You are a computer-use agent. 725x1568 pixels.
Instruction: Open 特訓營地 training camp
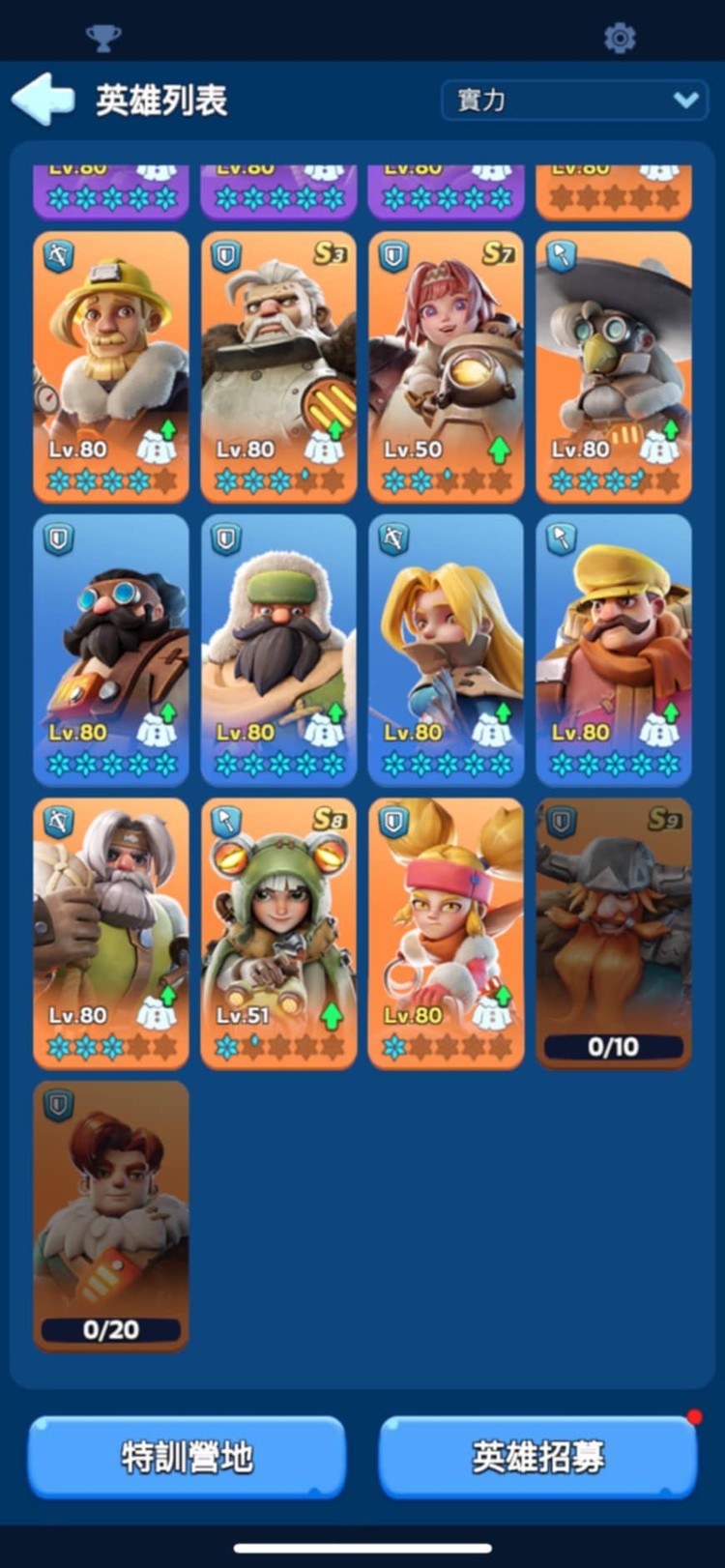187,1457
